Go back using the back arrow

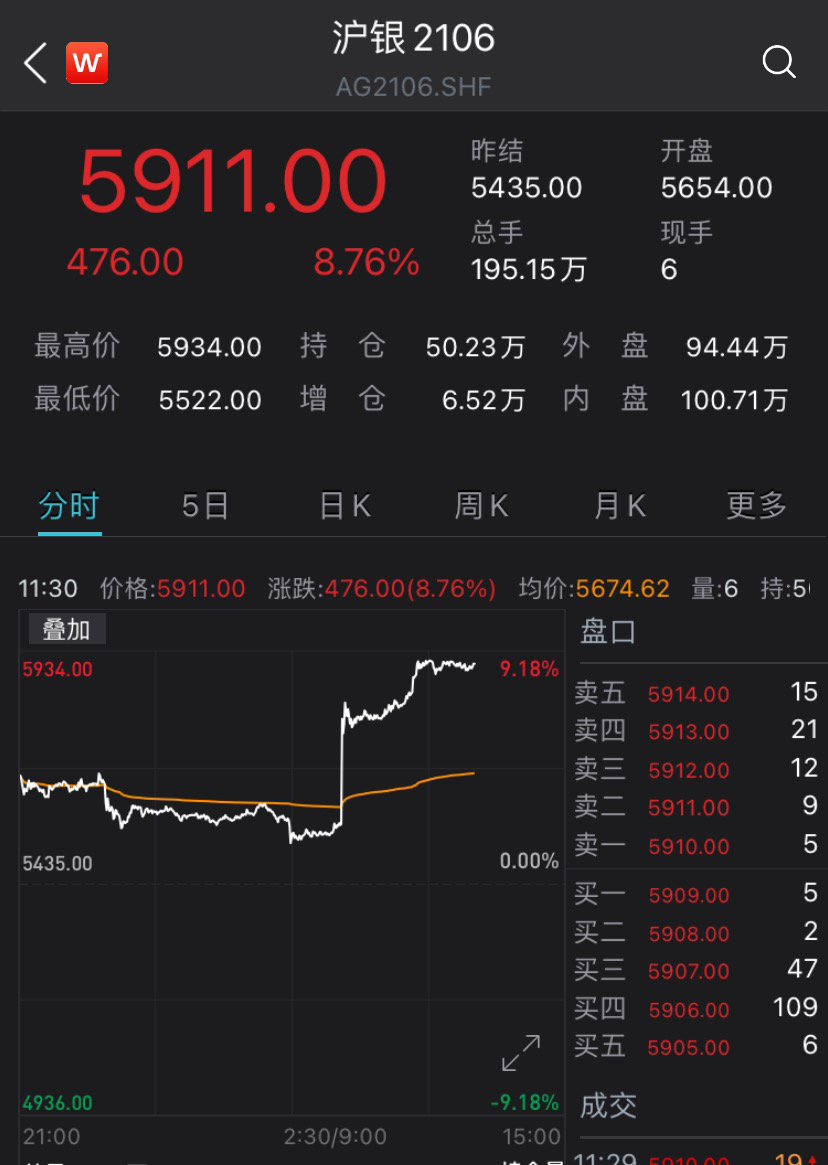[x=36, y=64]
